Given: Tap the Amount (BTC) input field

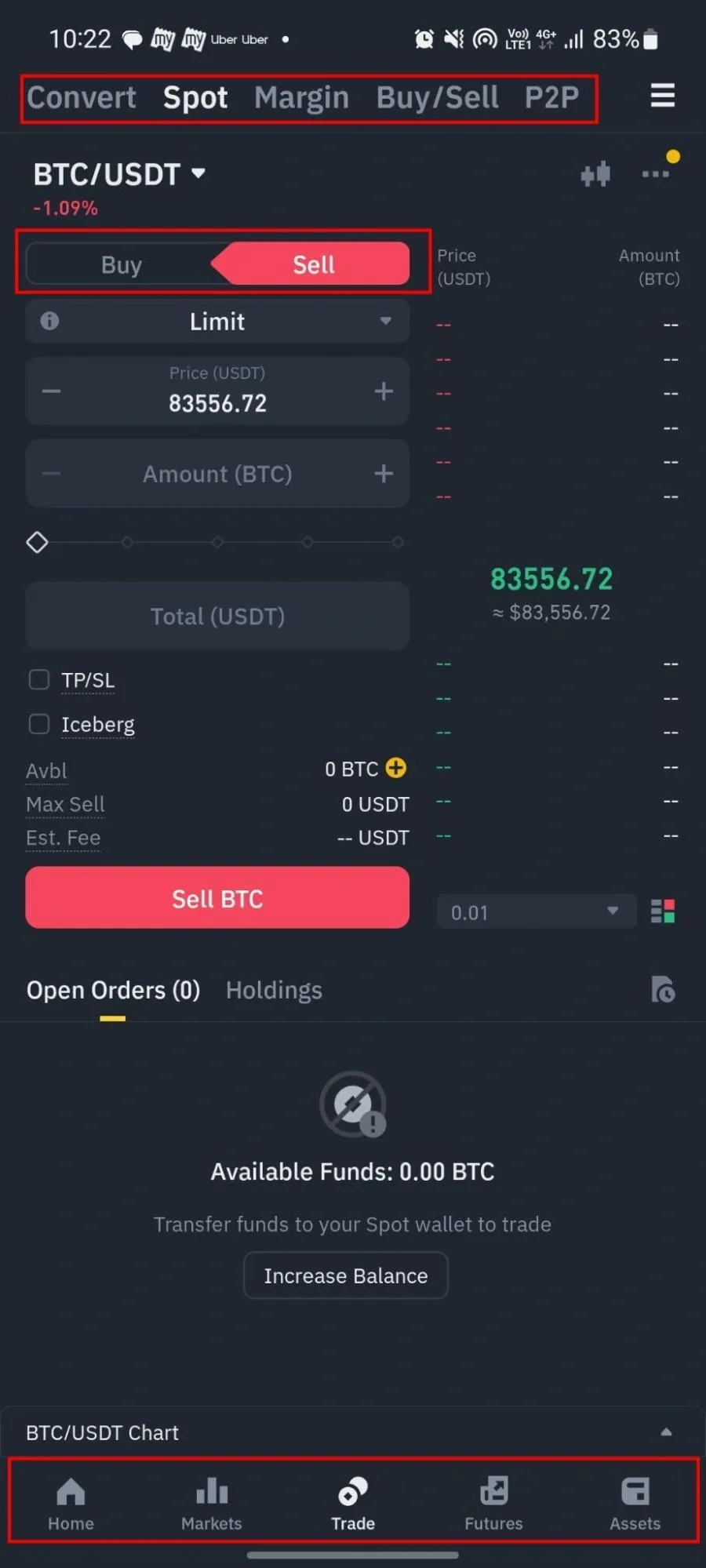Looking at the screenshot, I should [x=217, y=474].
